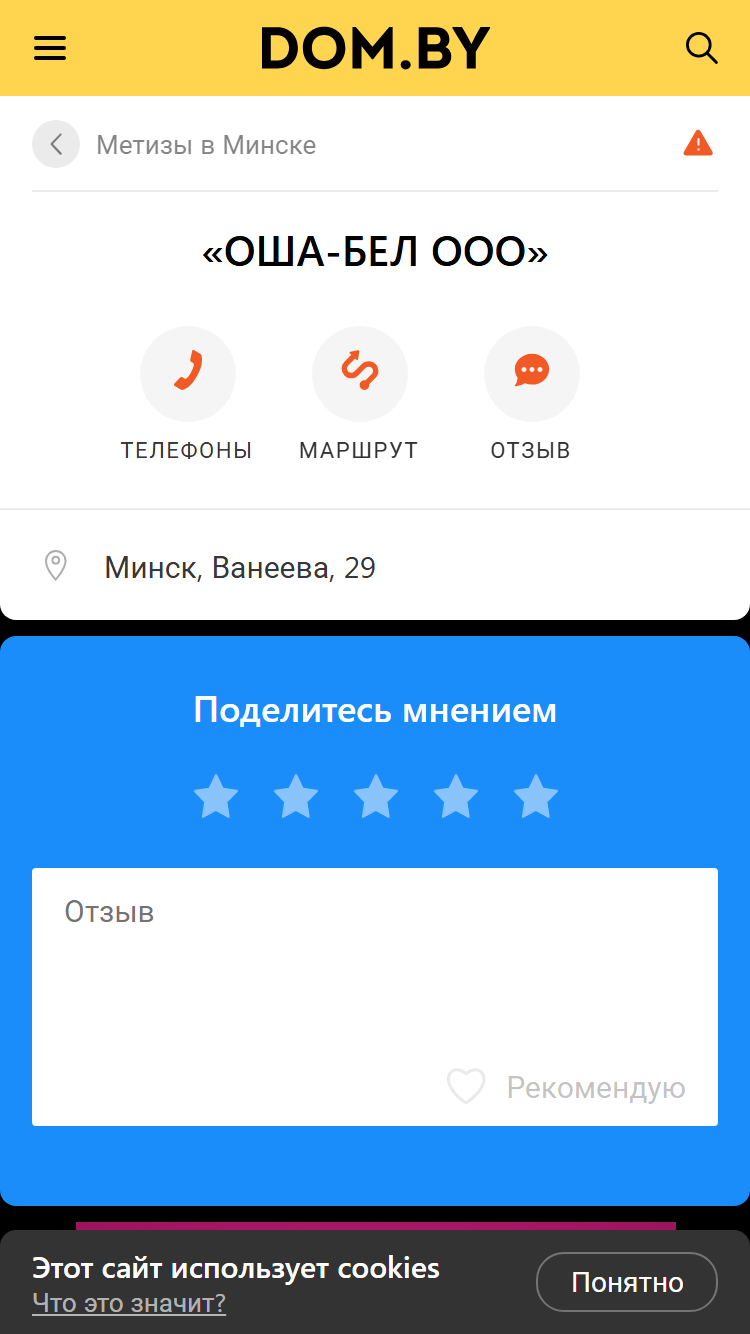
Task: Open the Что это значит? link
Action: click(x=129, y=1303)
